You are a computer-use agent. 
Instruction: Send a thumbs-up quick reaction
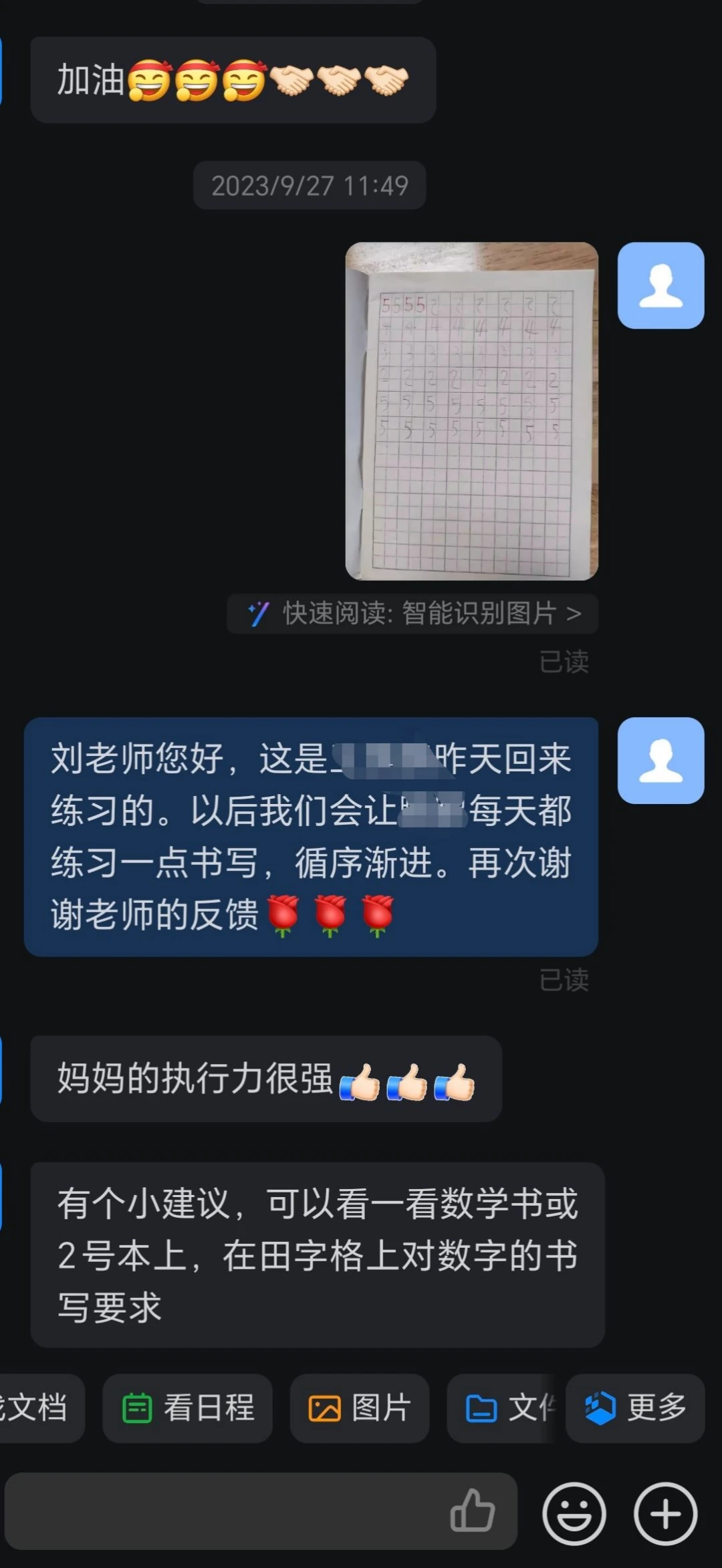473,1511
